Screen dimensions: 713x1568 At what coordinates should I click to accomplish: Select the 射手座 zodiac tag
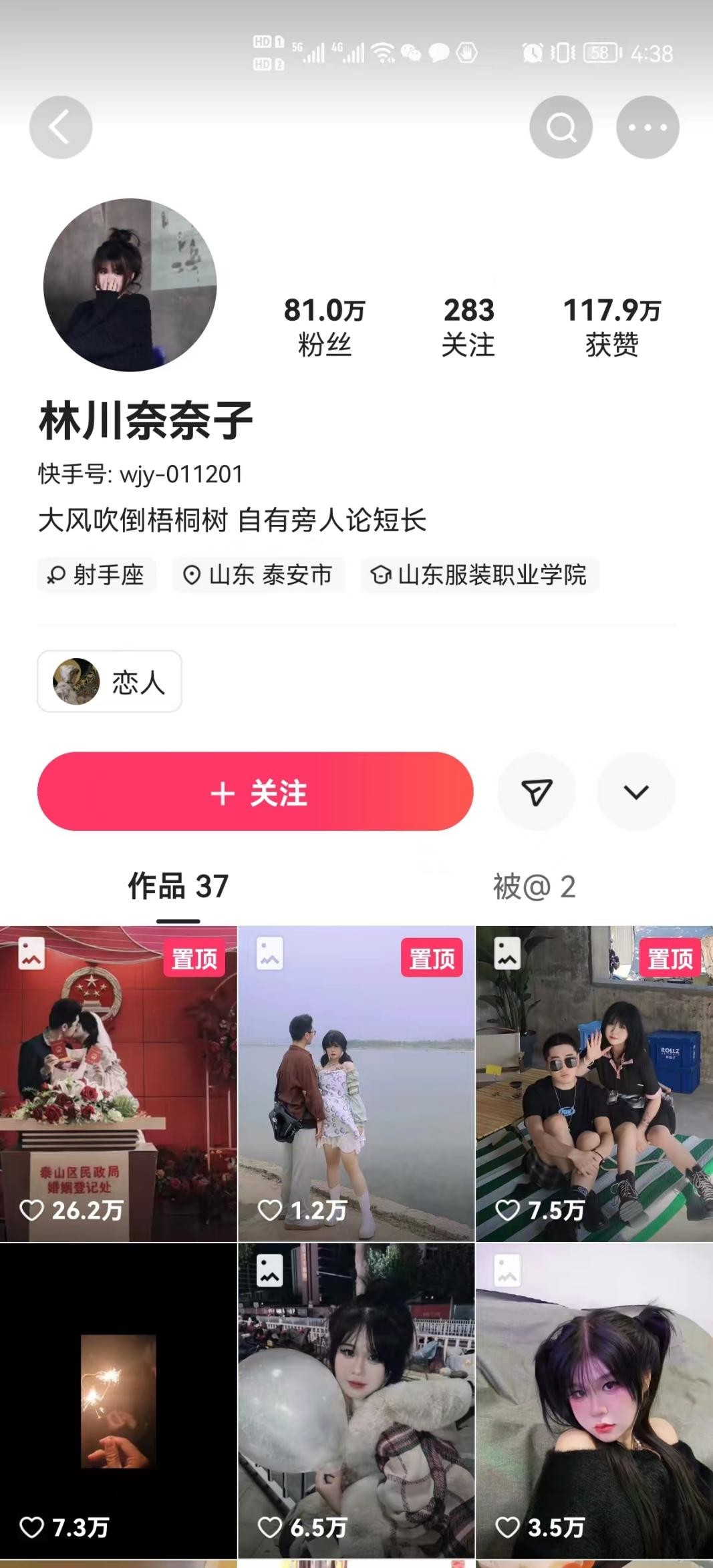coord(96,576)
